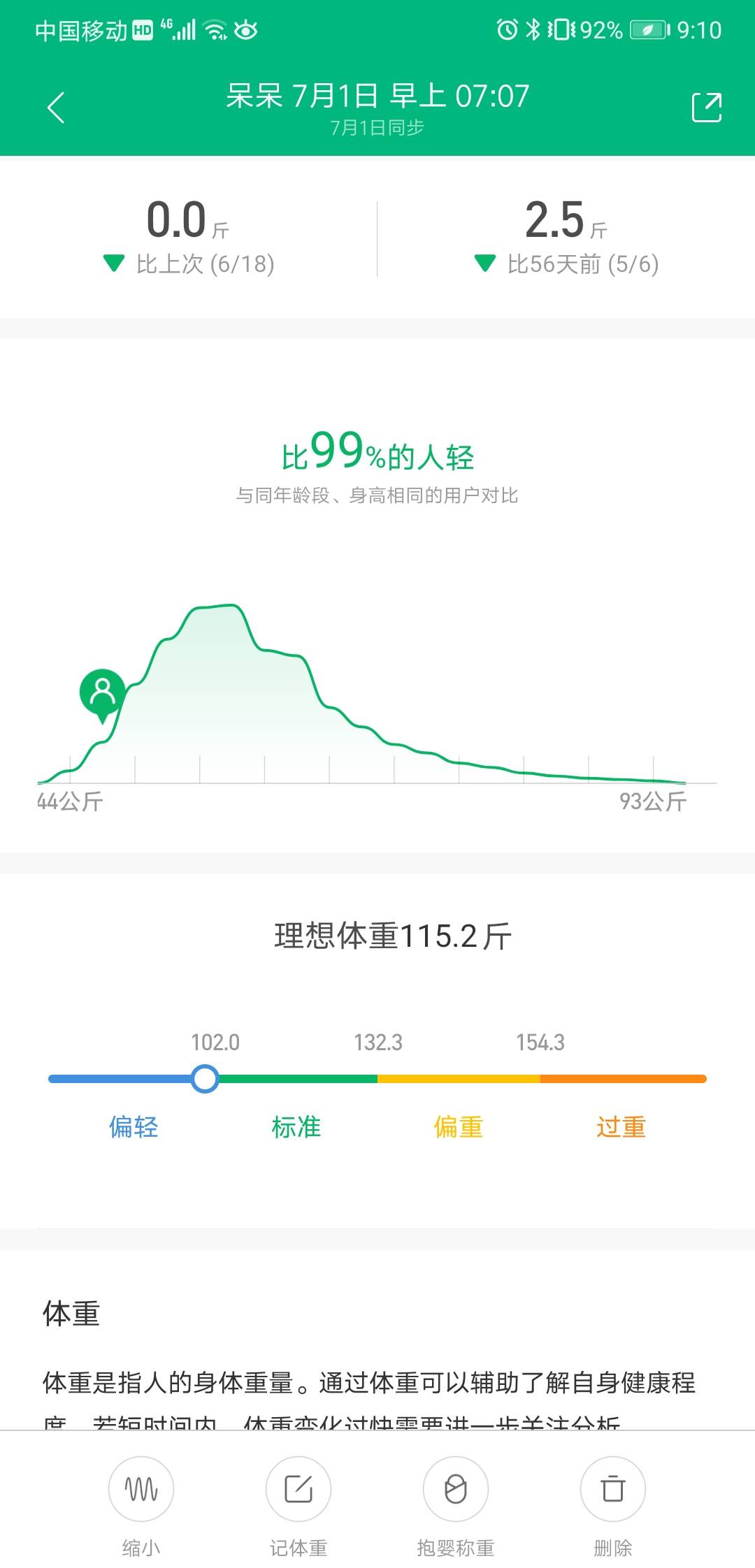Open the 记体重 record weight icon
Screen dimensions: 755x1568
click(x=297, y=1489)
